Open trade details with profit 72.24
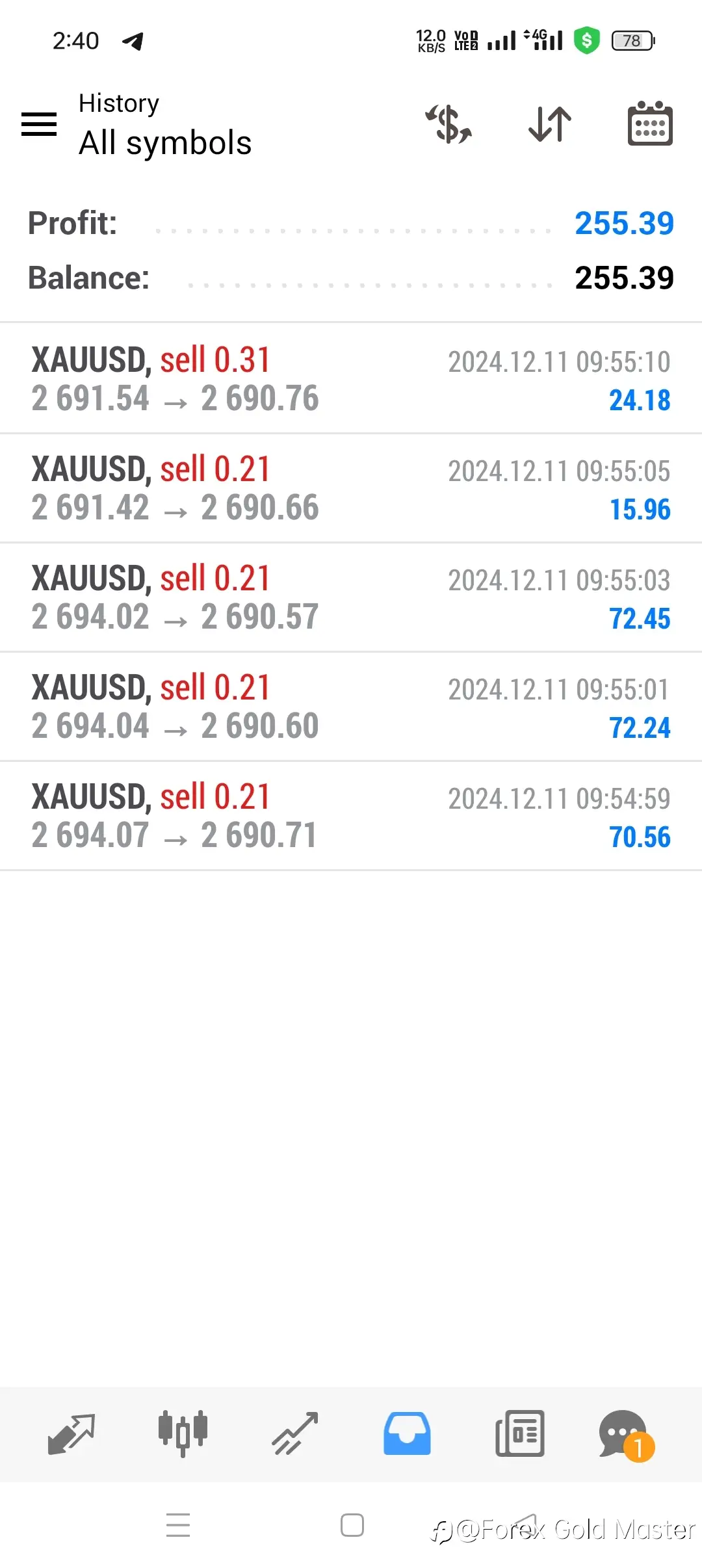The height and width of the screenshot is (1568, 702). click(351, 707)
